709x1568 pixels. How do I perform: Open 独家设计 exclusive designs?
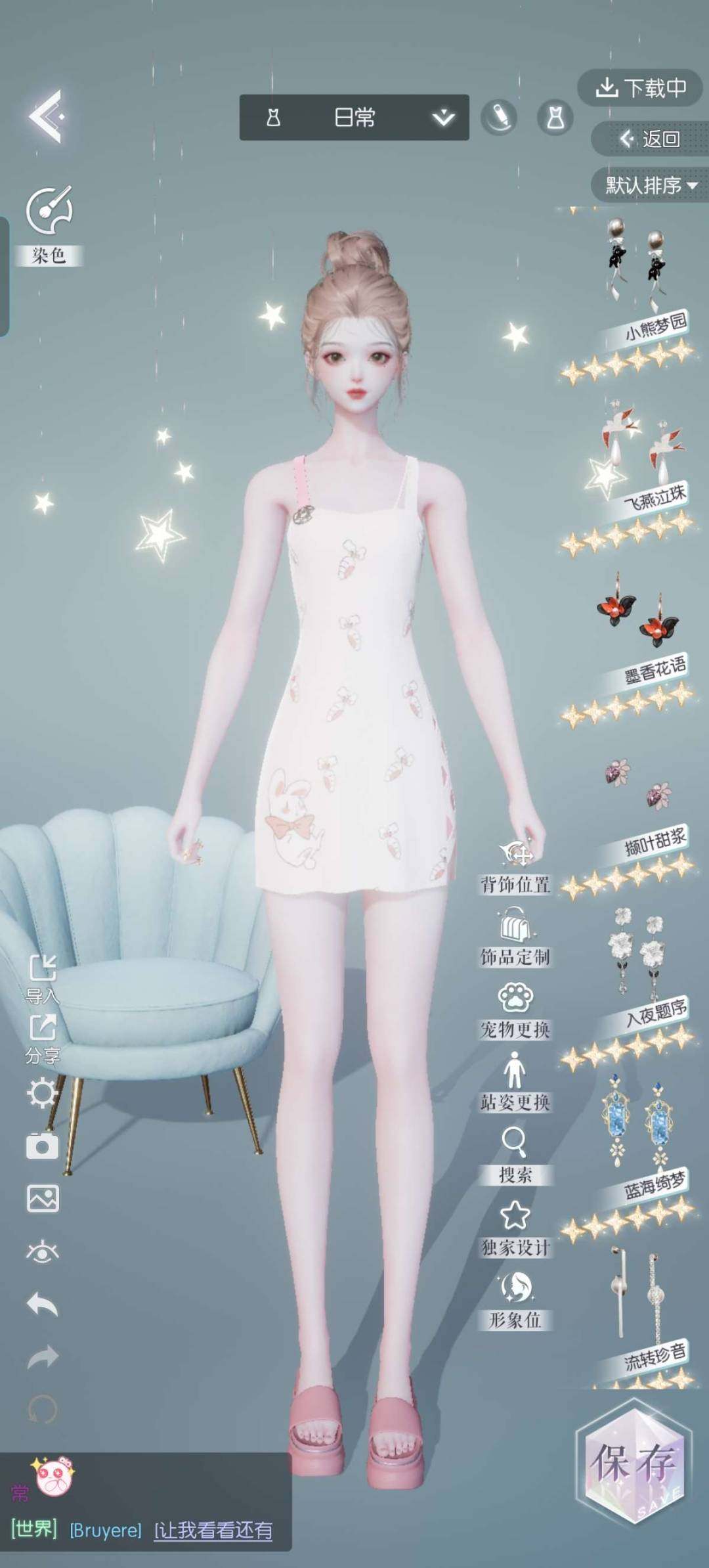[x=515, y=1227]
